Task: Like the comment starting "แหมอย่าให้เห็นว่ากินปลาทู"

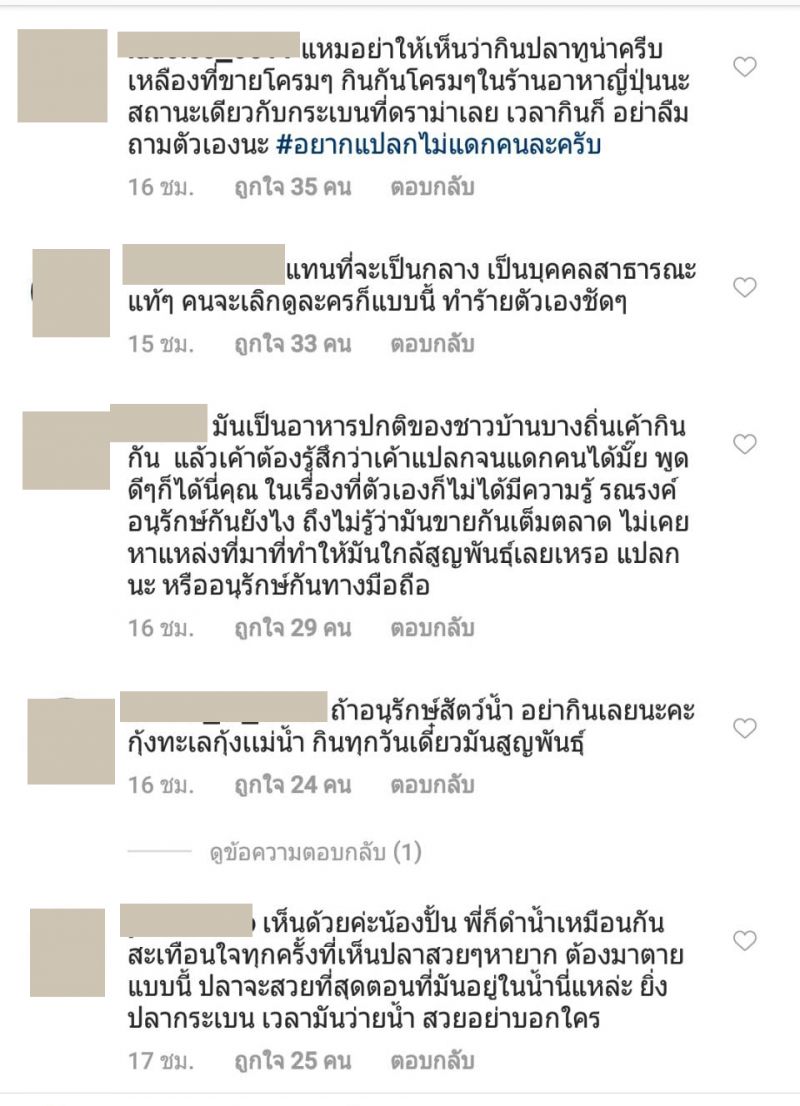Action: (x=745, y=68)
